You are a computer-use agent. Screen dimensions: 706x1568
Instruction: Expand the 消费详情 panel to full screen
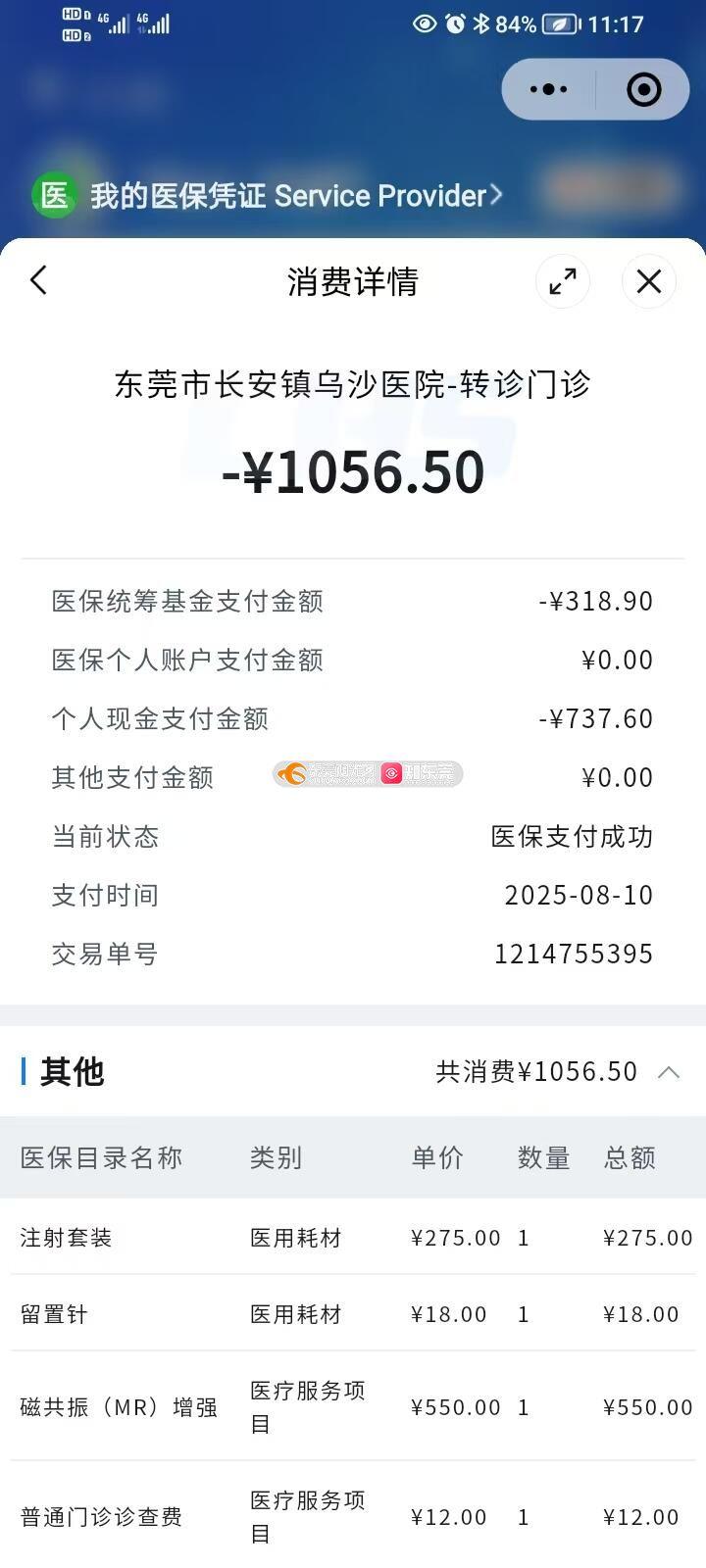[563, 282]
